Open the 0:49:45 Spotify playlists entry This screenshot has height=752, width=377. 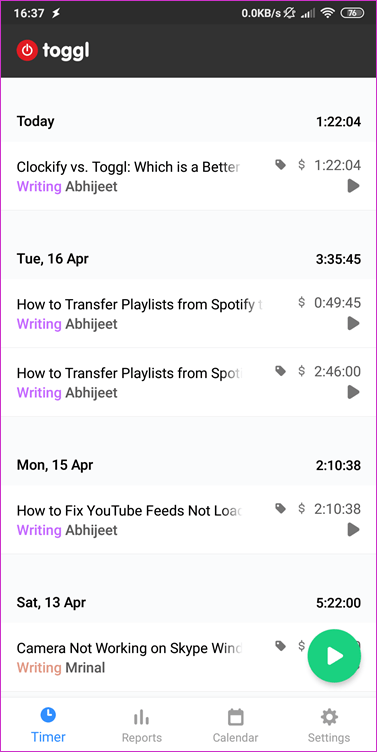coord(188,313)
